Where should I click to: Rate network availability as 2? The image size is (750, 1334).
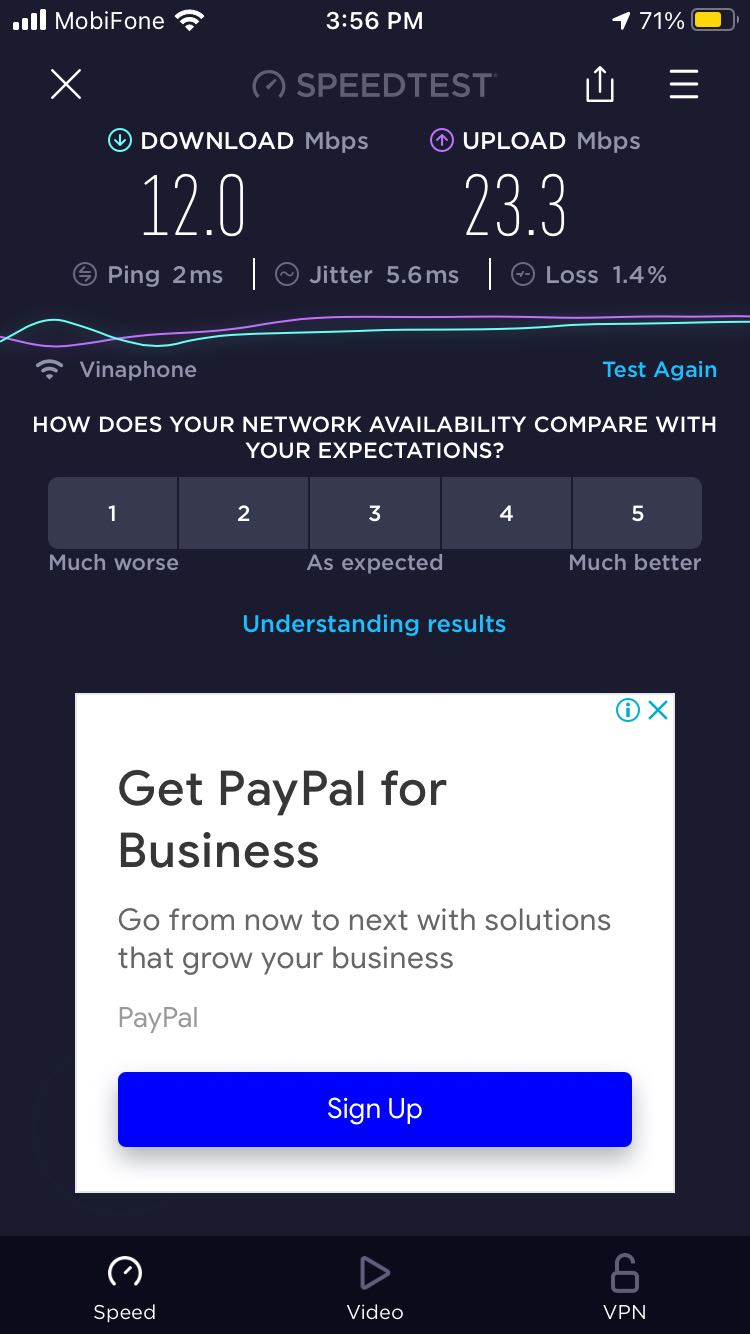243,513
